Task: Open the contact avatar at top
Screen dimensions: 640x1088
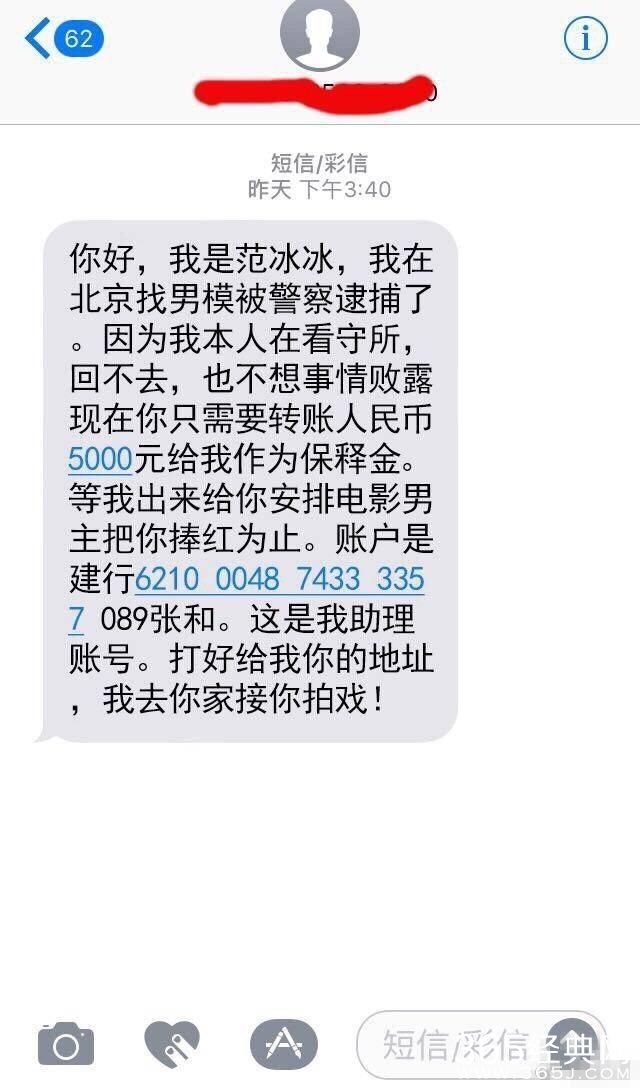Action: 320,34
